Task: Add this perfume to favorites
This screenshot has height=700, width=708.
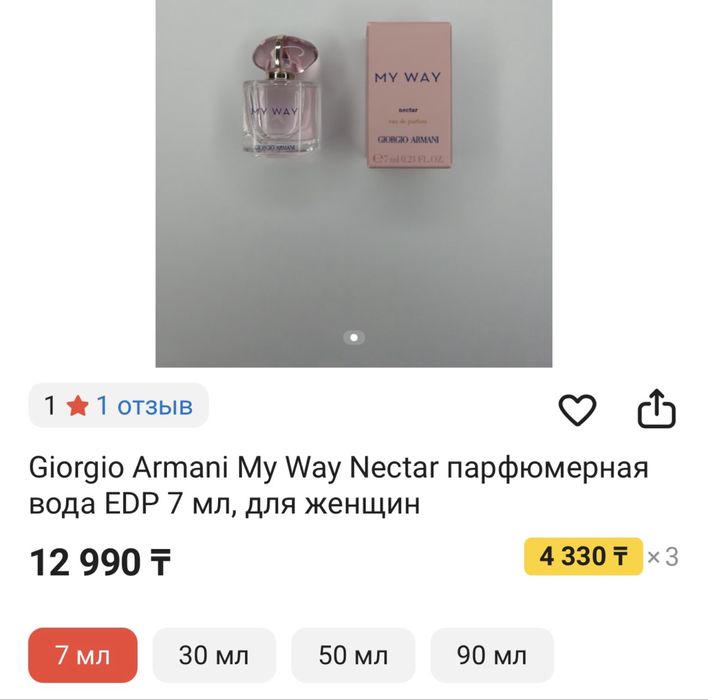Action: click(577, 410)
